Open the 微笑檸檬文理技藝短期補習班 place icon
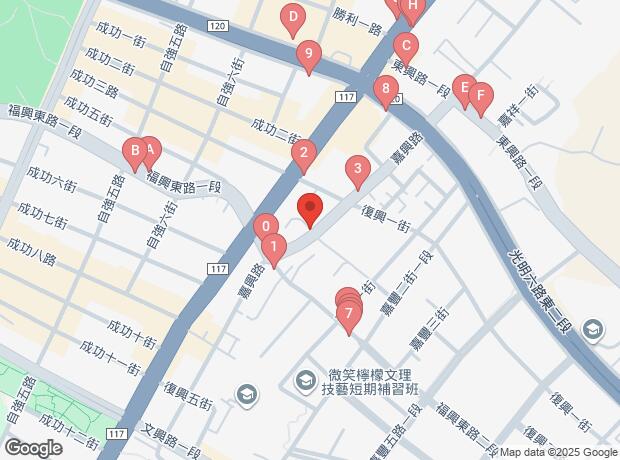 tap(305, 381)
